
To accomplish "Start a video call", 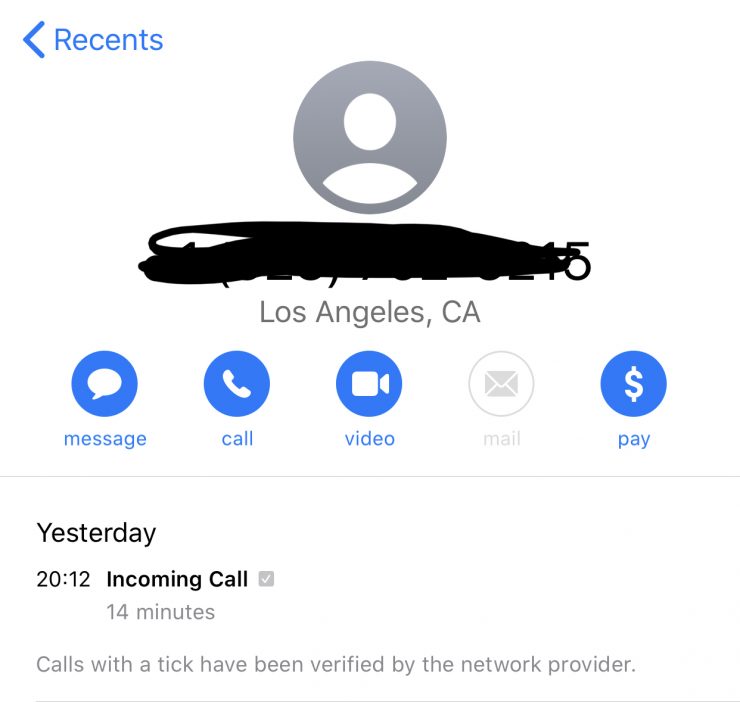I will 369,384.
